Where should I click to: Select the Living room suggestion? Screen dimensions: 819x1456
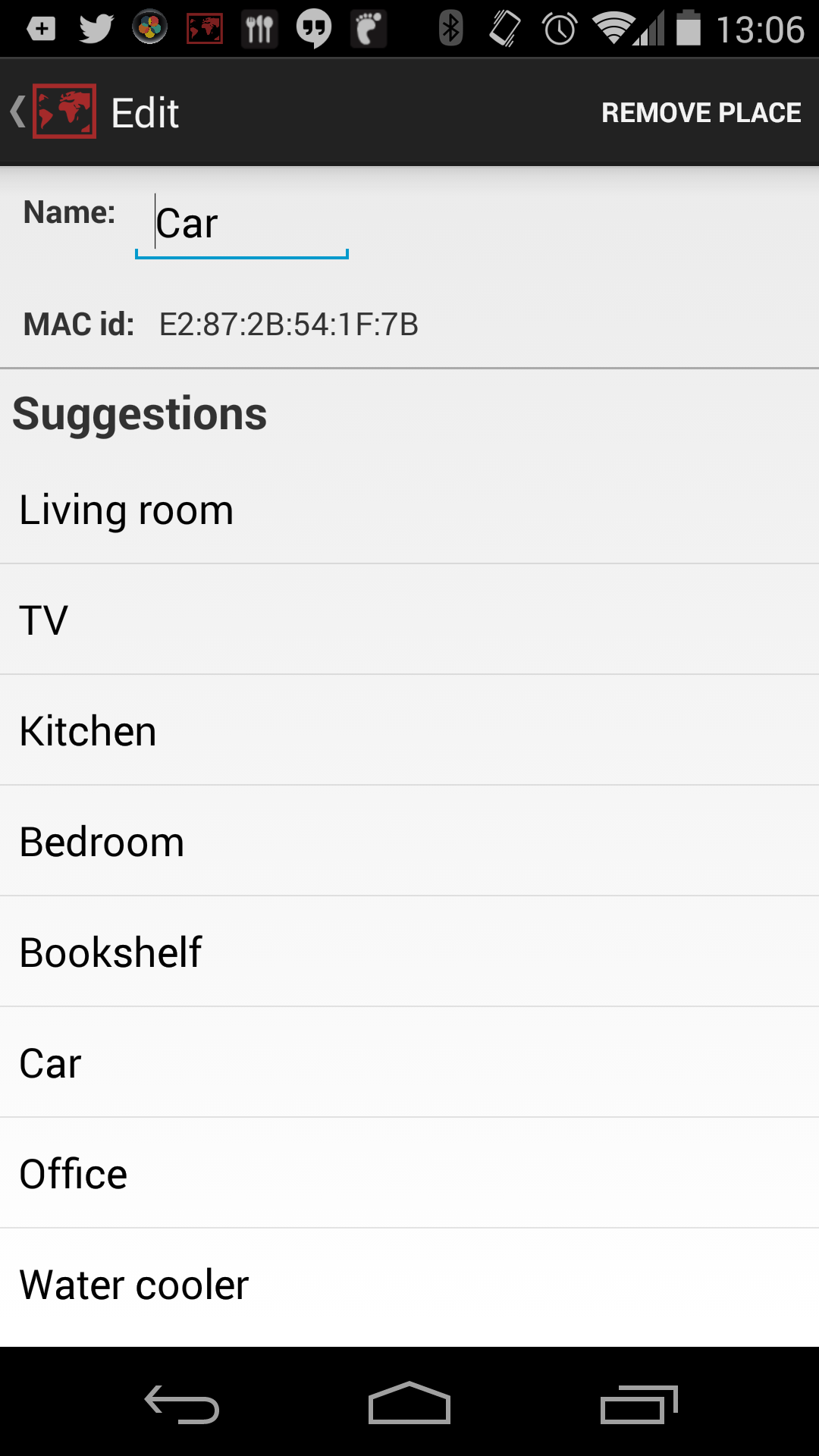[x=409, y=510]
